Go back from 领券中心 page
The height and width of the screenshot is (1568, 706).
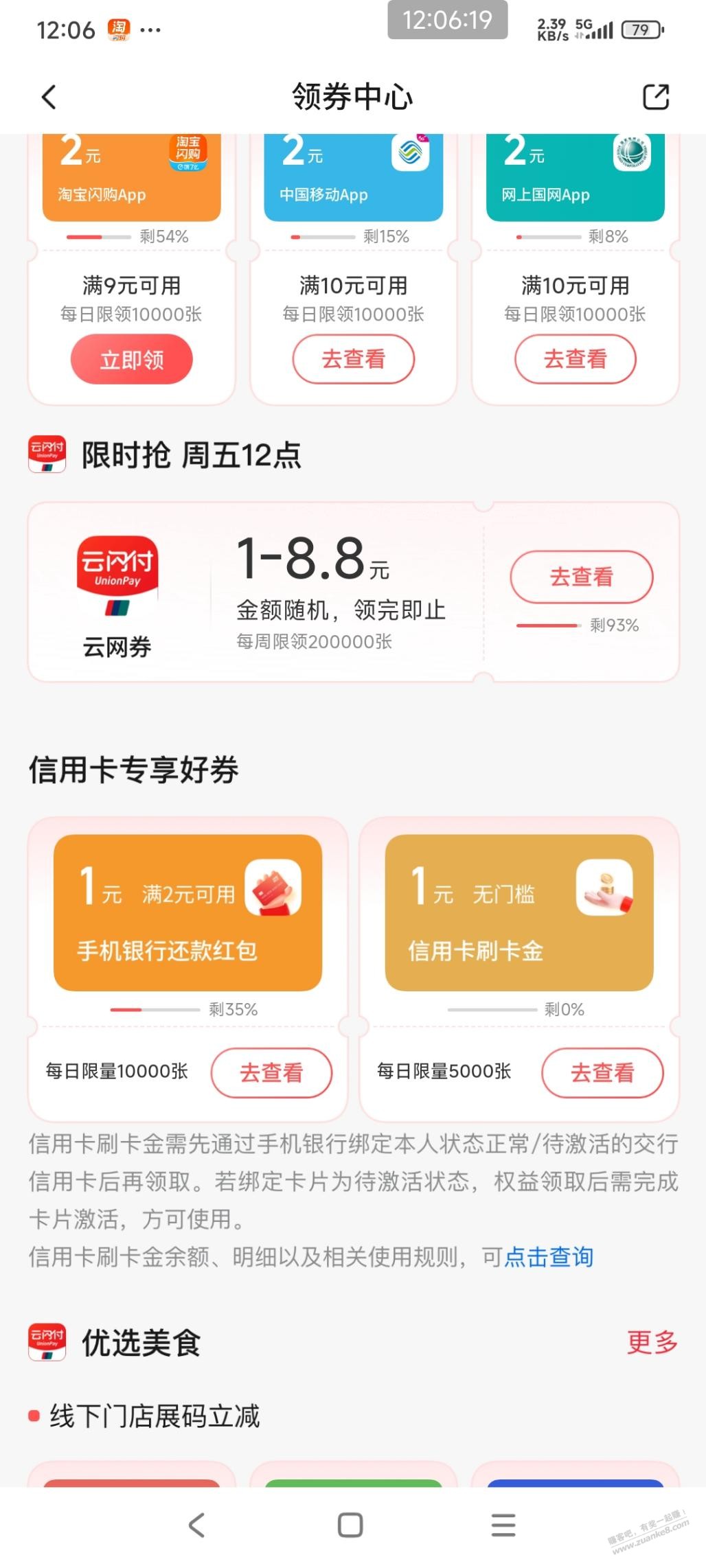click(x=49, y=97)
